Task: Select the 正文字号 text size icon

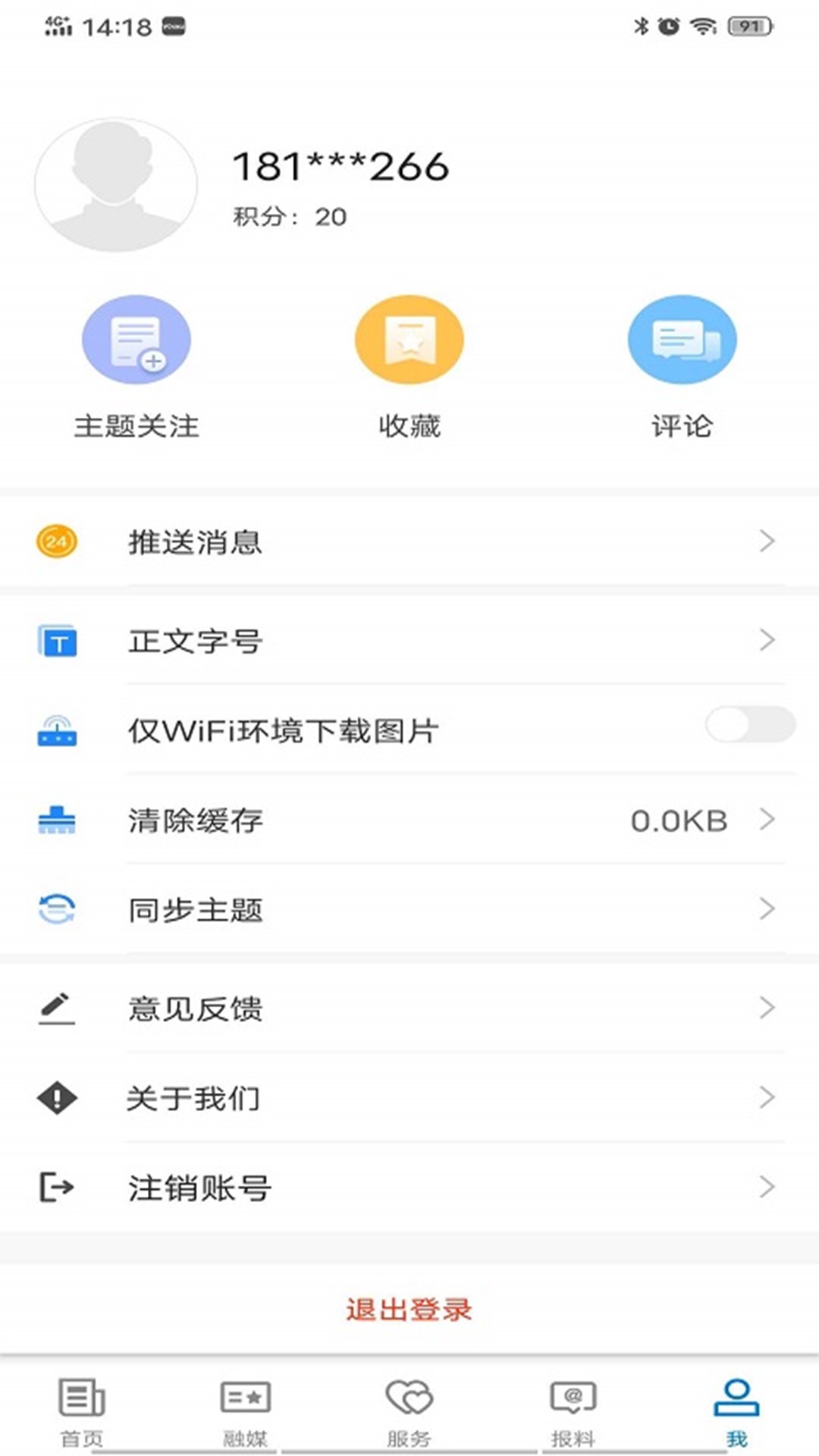Action: [55, 641]
